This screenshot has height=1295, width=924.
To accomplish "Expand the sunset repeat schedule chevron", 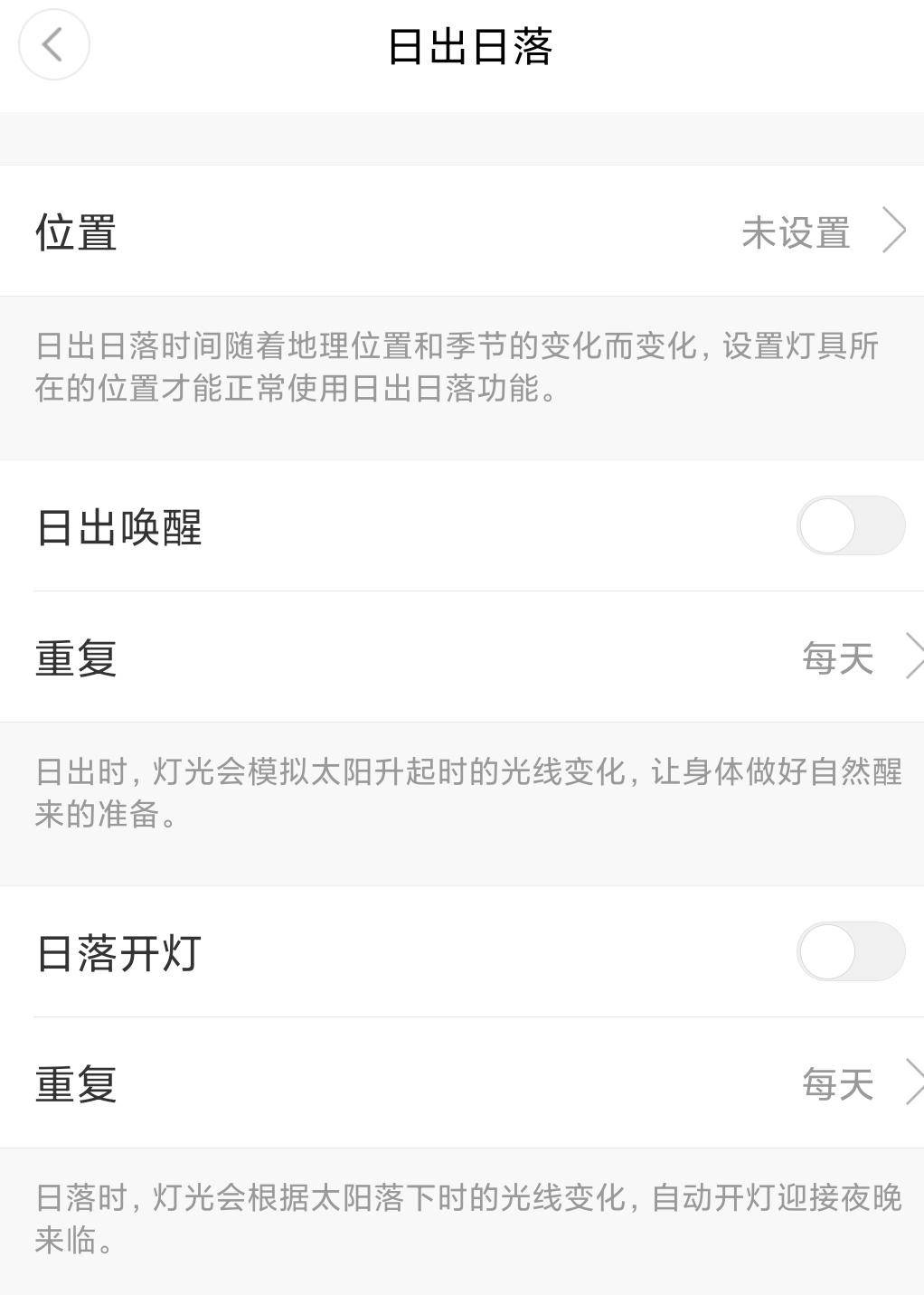I will [x=913, y=1085].
